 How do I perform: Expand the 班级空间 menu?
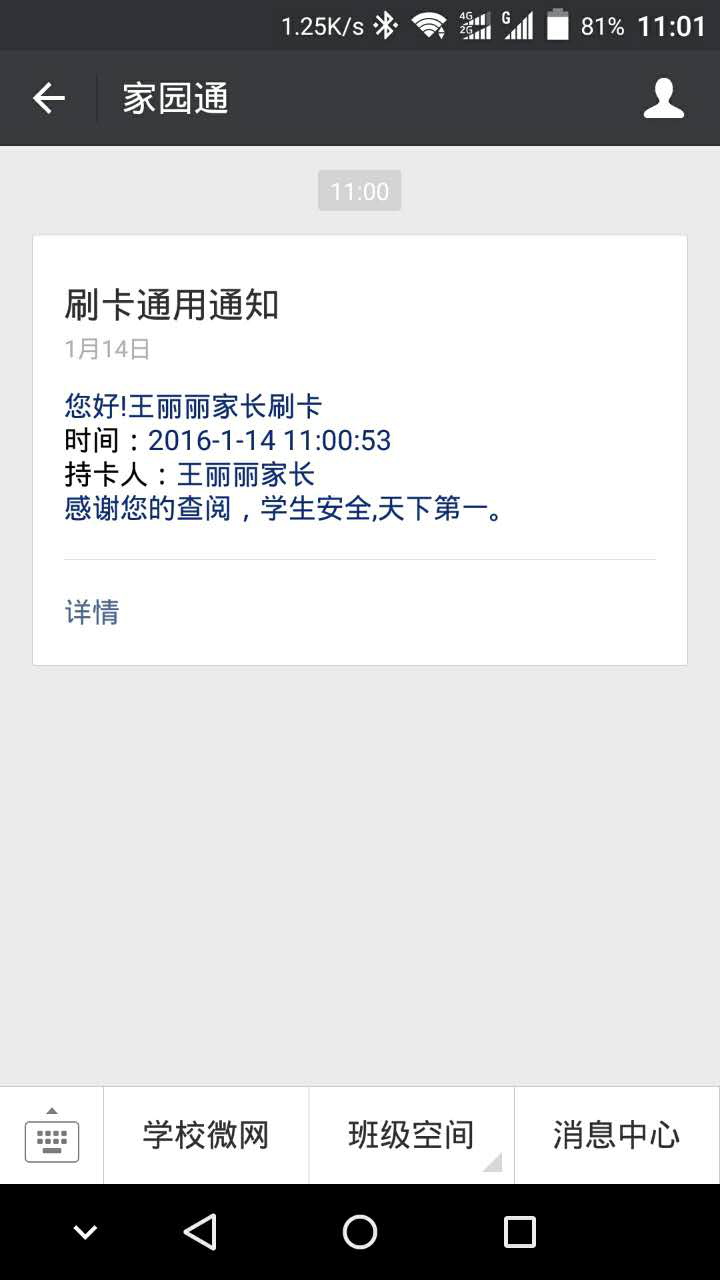tap(411, 1136)
